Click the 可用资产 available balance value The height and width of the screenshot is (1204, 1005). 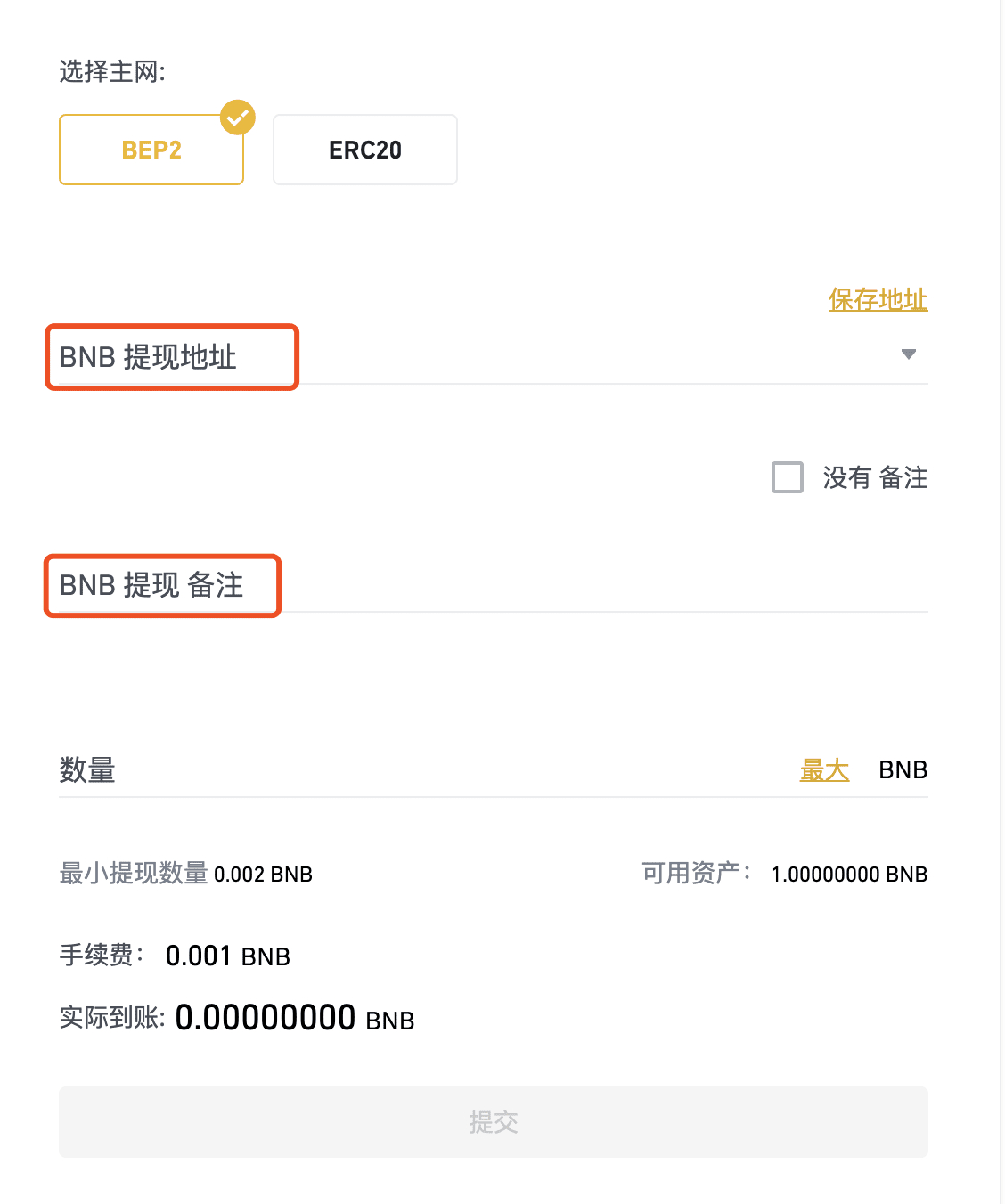pos(849,875)
